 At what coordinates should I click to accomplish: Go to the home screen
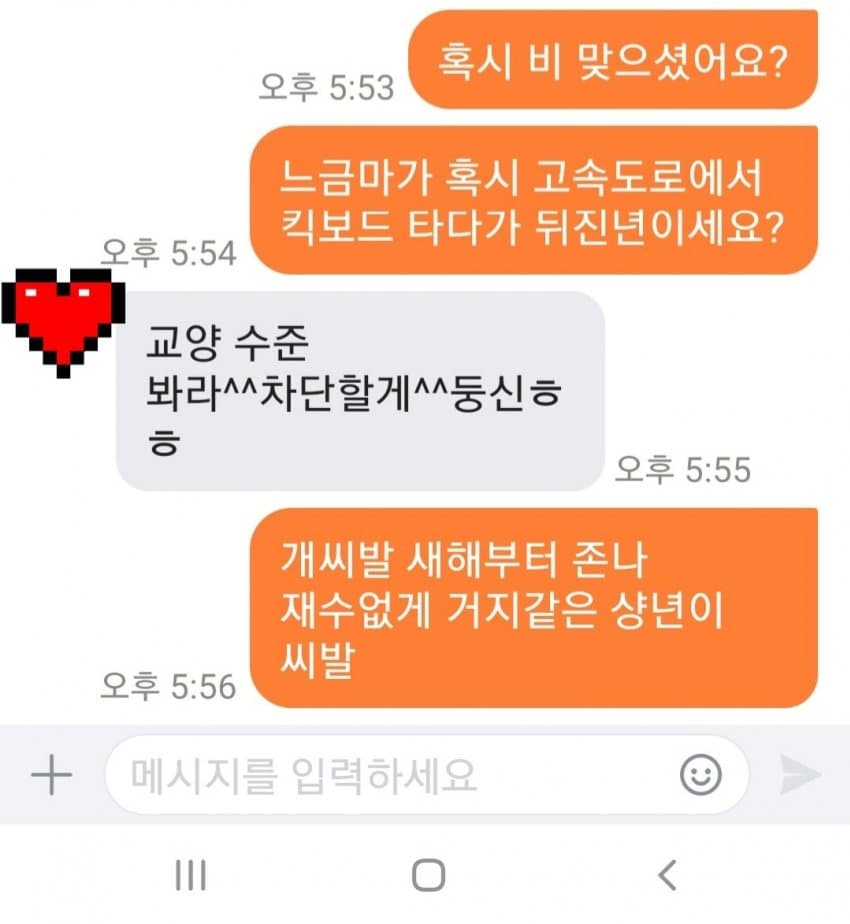[428, 875]
